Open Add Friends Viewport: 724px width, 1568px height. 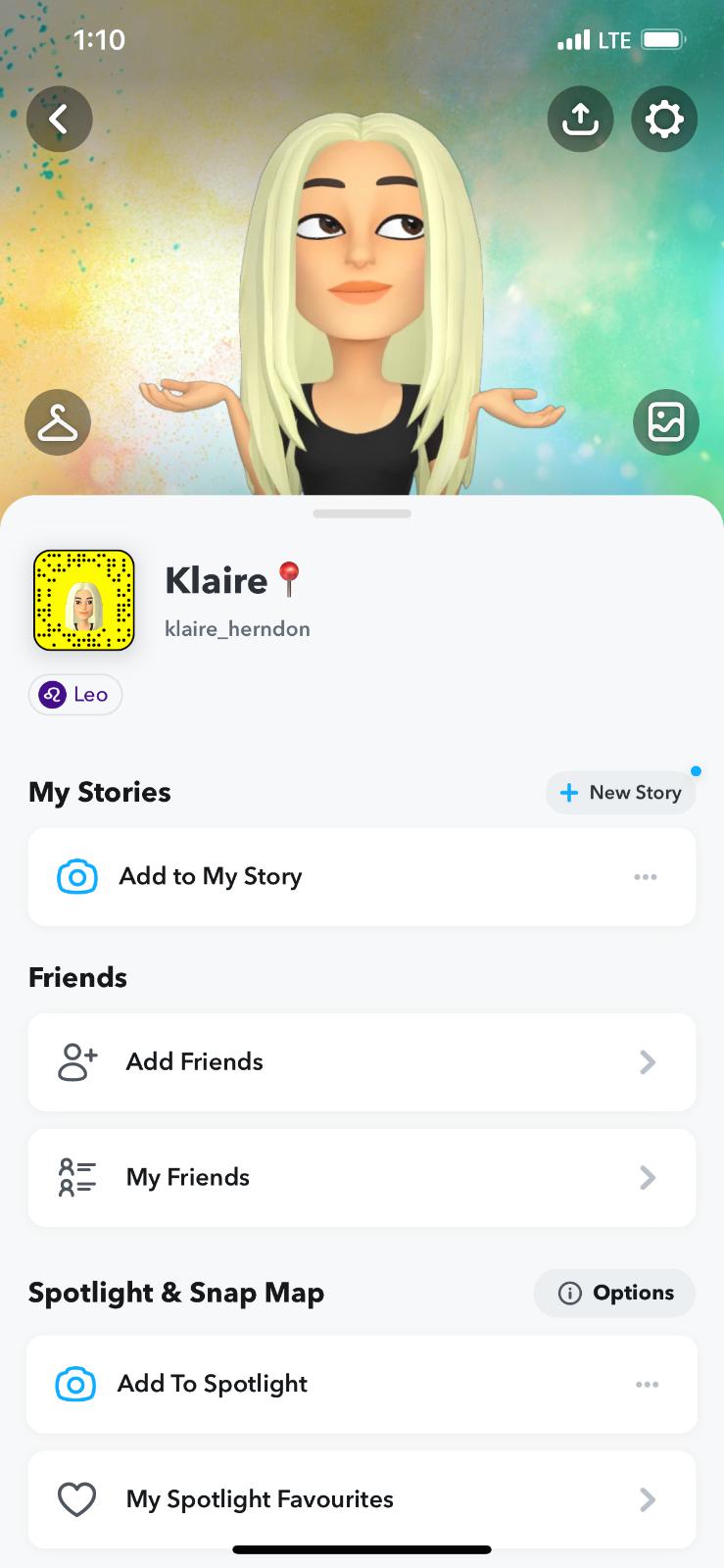point(362,1061)
